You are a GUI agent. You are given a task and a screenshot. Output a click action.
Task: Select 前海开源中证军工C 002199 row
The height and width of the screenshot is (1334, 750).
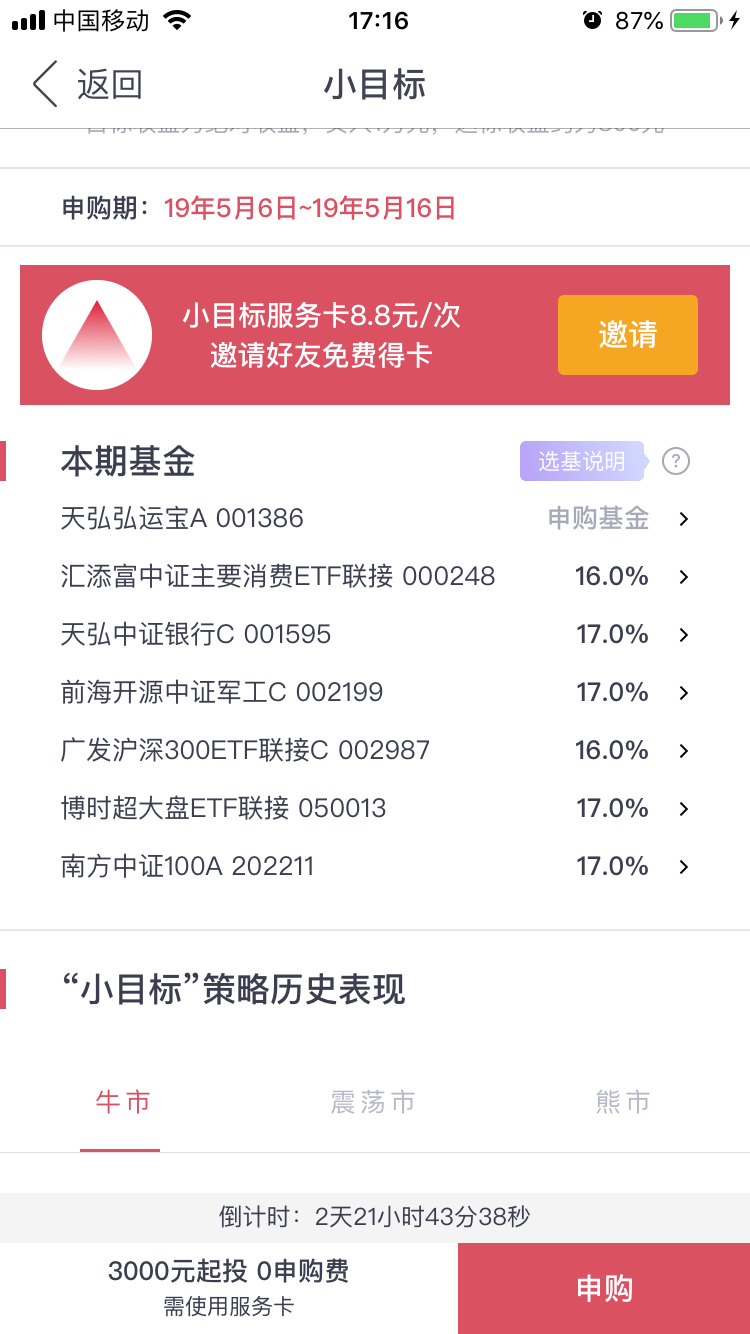375,692
